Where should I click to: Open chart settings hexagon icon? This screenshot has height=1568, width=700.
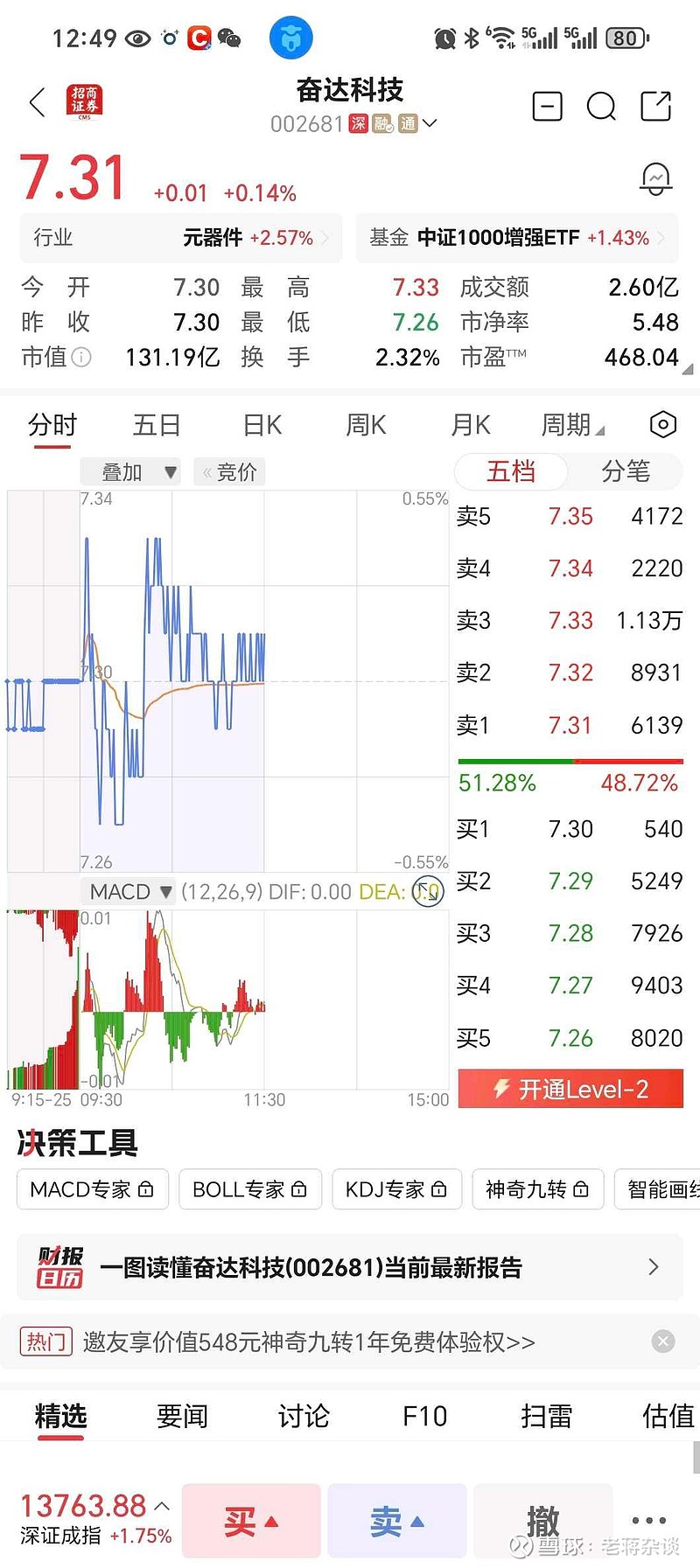[x=663, y=425]
